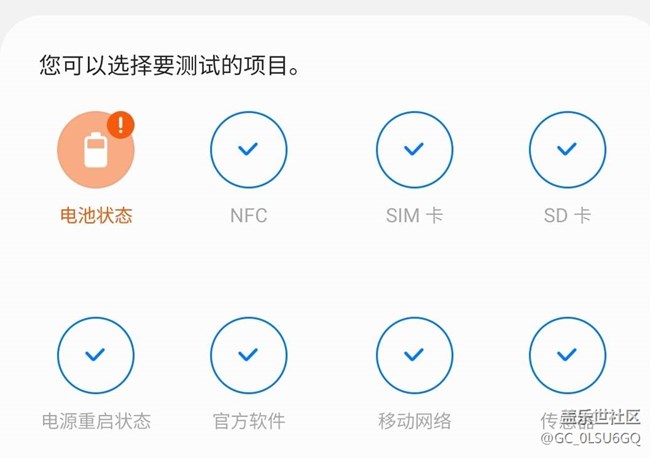Viewport: 650px width, 458px height.
Task: Tap the SD 卡 test item
Action: [567, 150]
